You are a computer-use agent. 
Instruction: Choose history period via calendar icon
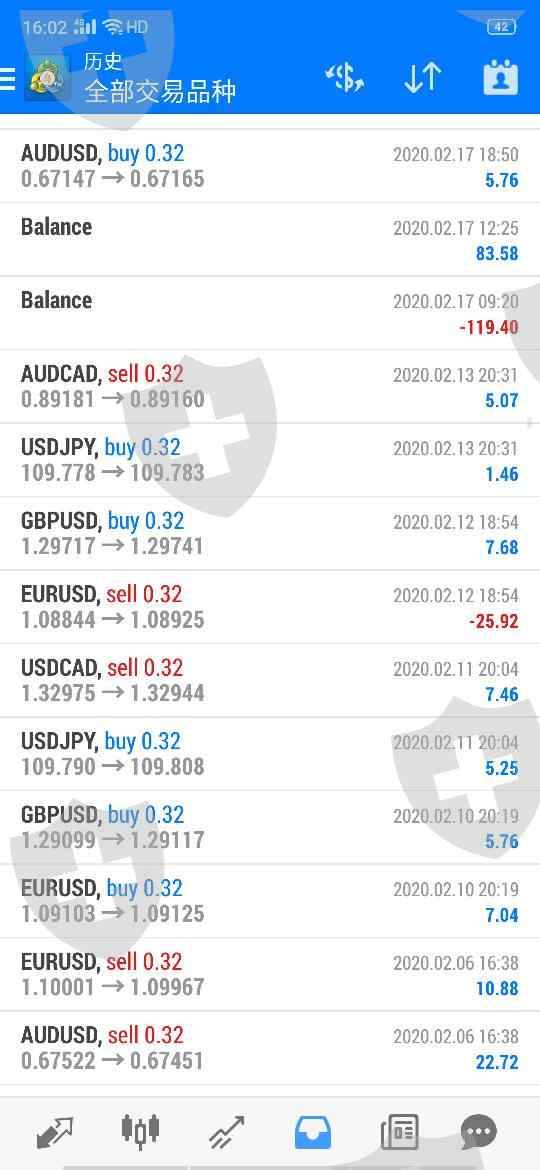pyautogui.click(x=500, y=78)
